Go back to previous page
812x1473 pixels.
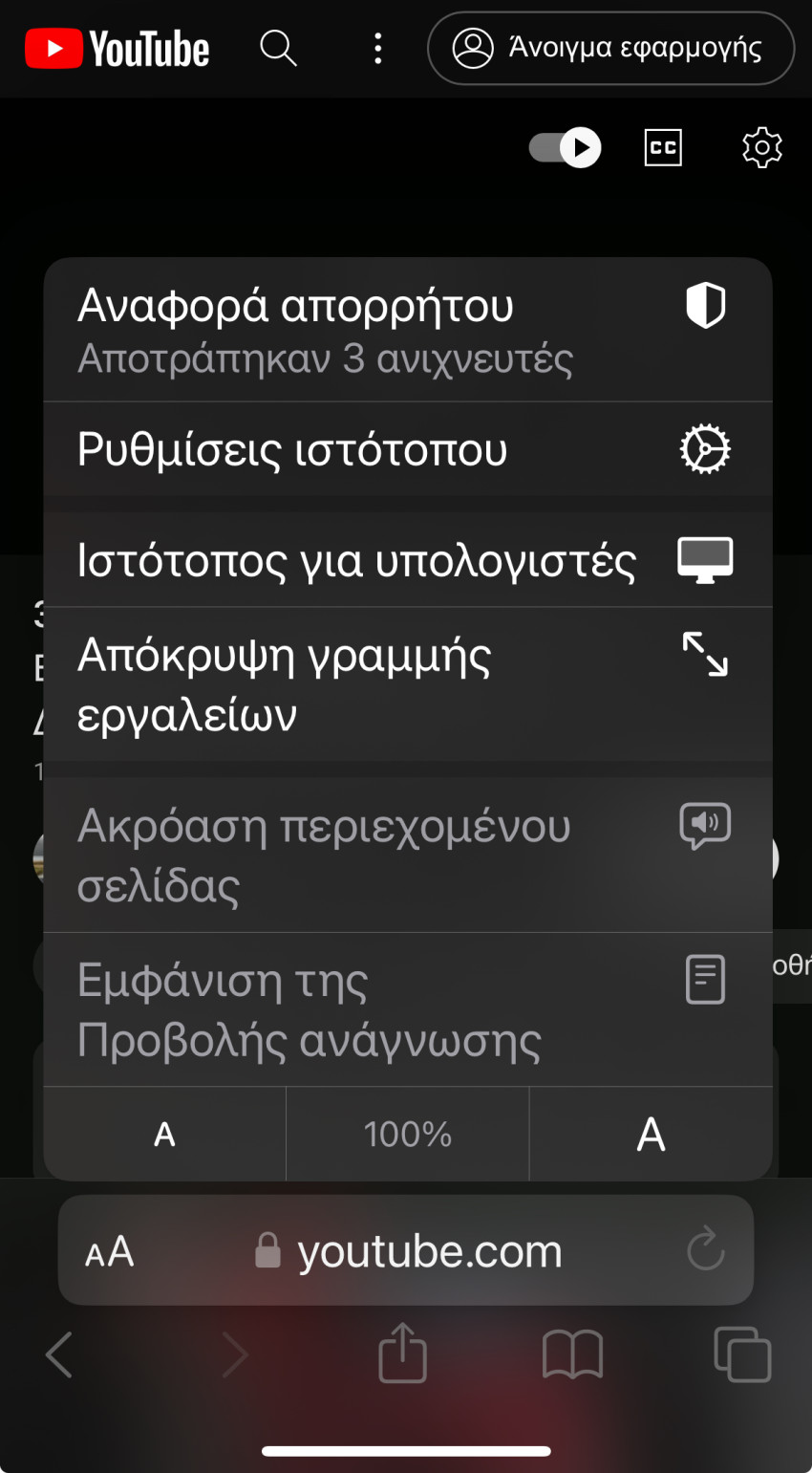point(59,1354)
